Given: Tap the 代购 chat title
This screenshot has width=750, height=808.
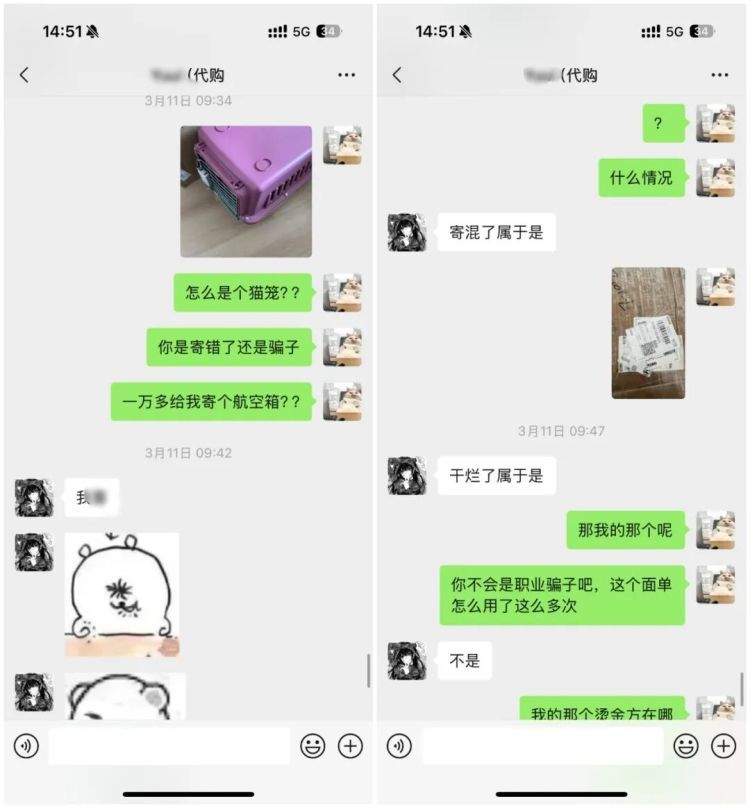Looking at the screenshot, I should click(190, 74).
